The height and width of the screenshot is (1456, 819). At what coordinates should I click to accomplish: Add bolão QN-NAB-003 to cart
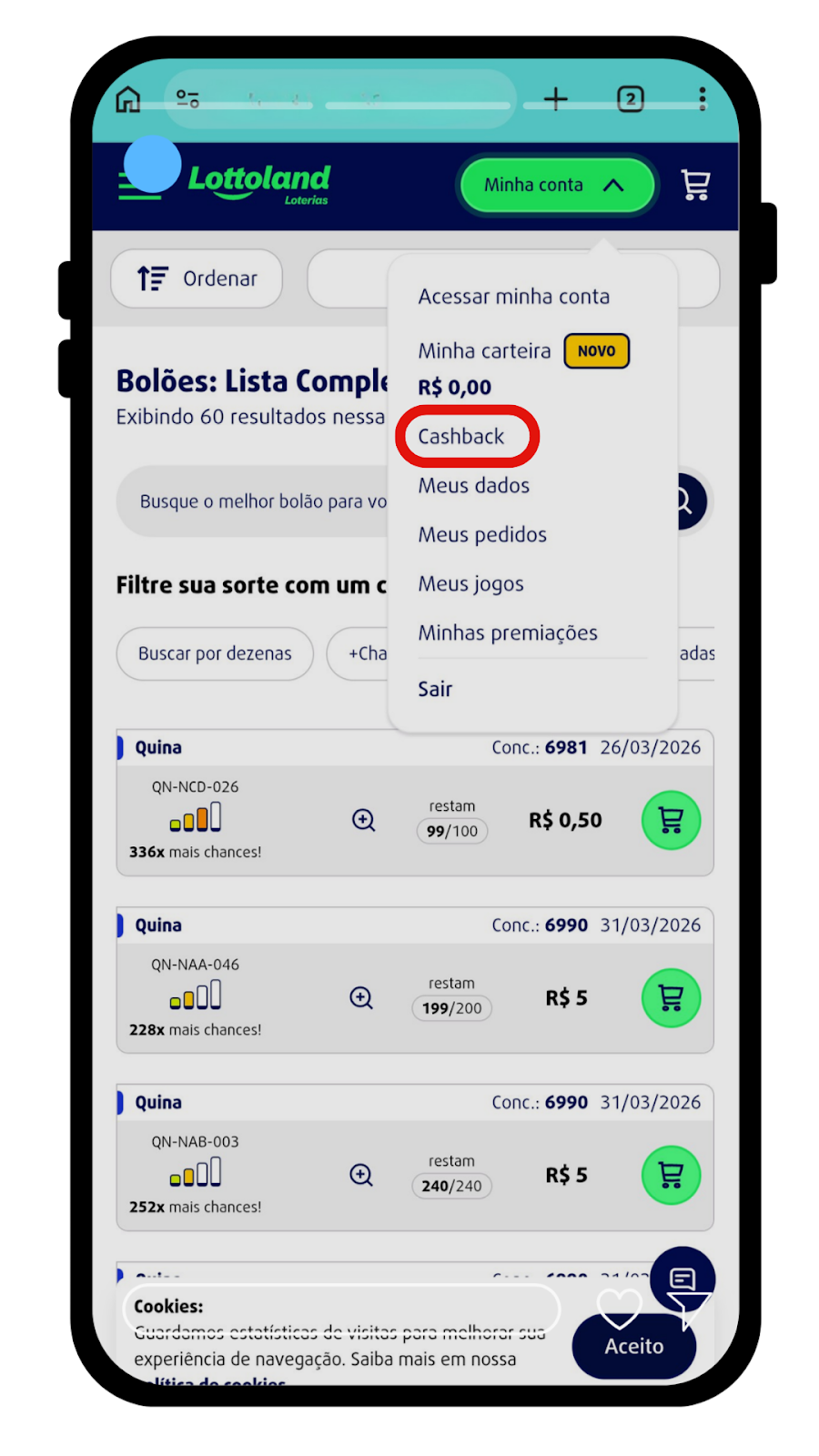(x=672, y=1175)
